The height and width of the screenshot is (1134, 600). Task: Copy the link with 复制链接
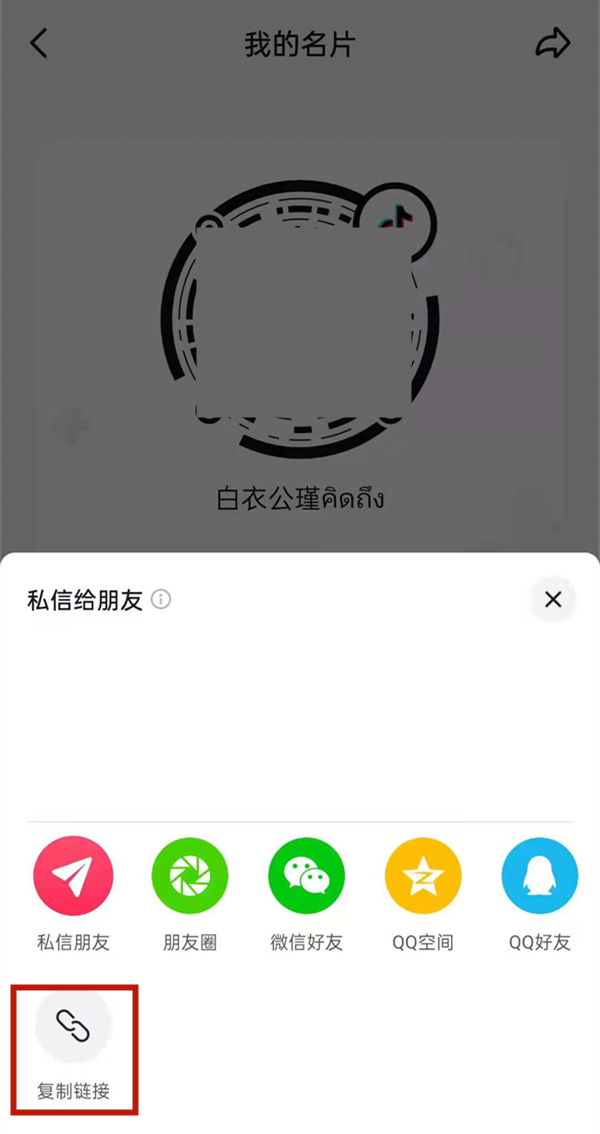point(73,1027)
